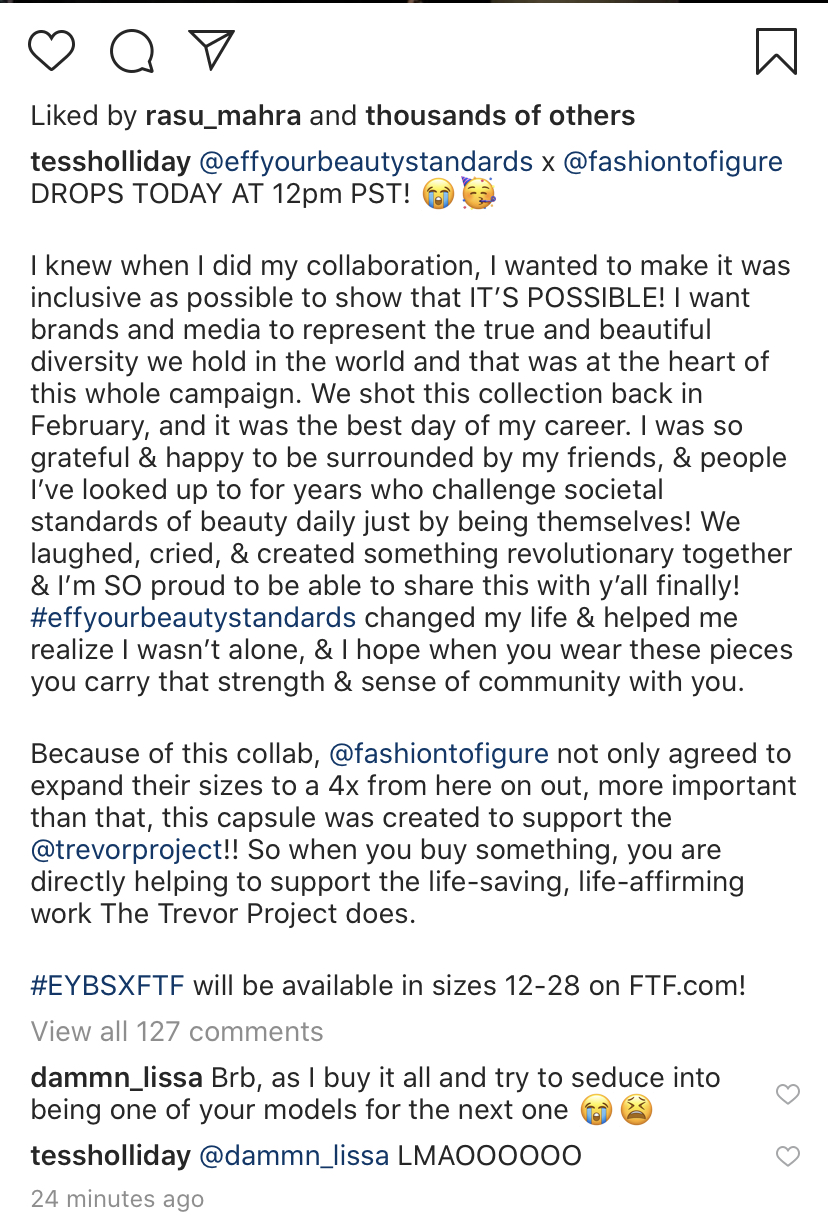This screenshot has height=1221, width=828.
Task: Open dammn_lissa's profile from her comment
Action: tap(117, 1078)
